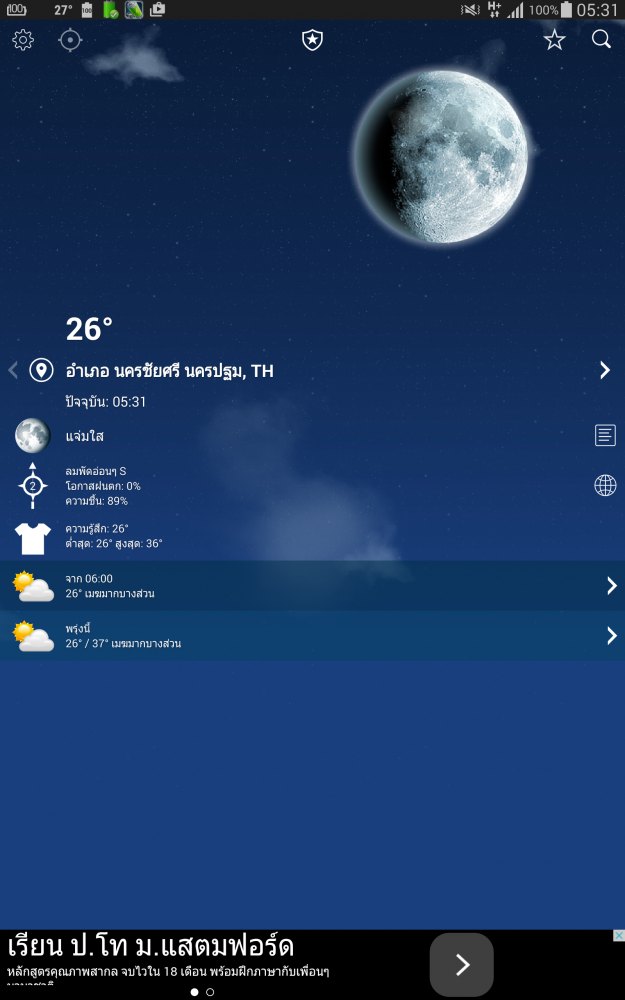Close the ad with the X icon

(618, 936)
